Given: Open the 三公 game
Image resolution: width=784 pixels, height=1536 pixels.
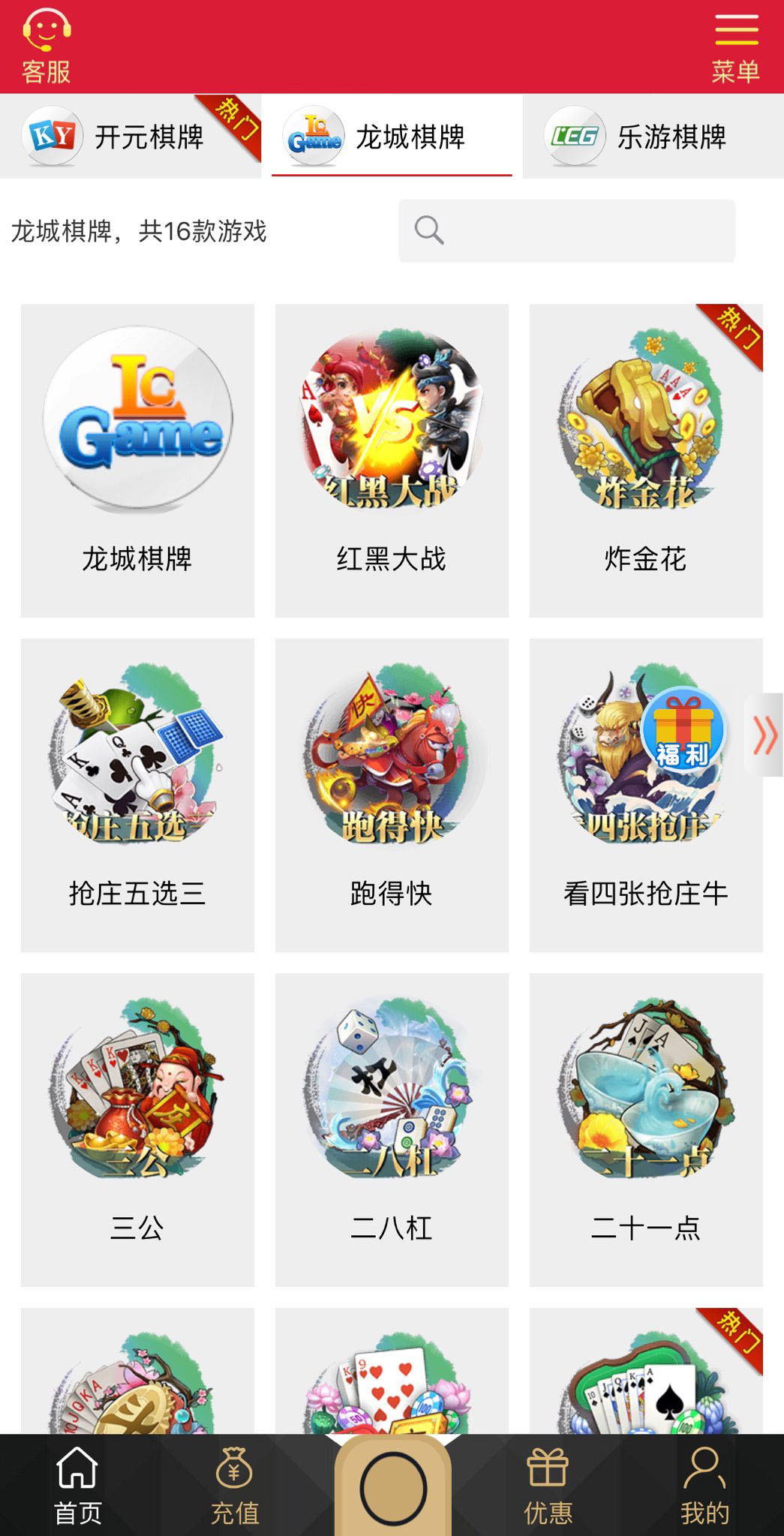Looking at the screenshot, I should tap(137, 1129).
